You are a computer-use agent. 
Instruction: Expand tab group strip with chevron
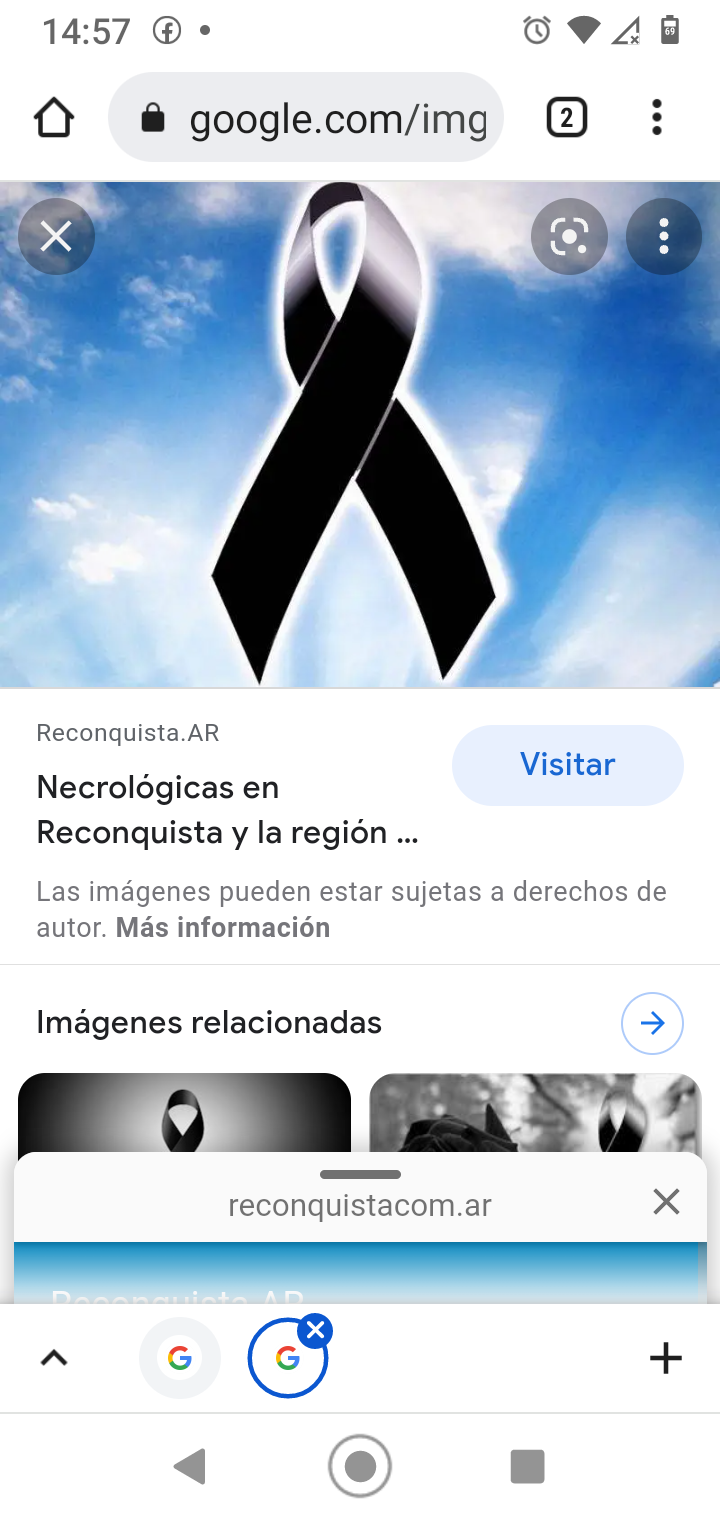click(54, 1358)
